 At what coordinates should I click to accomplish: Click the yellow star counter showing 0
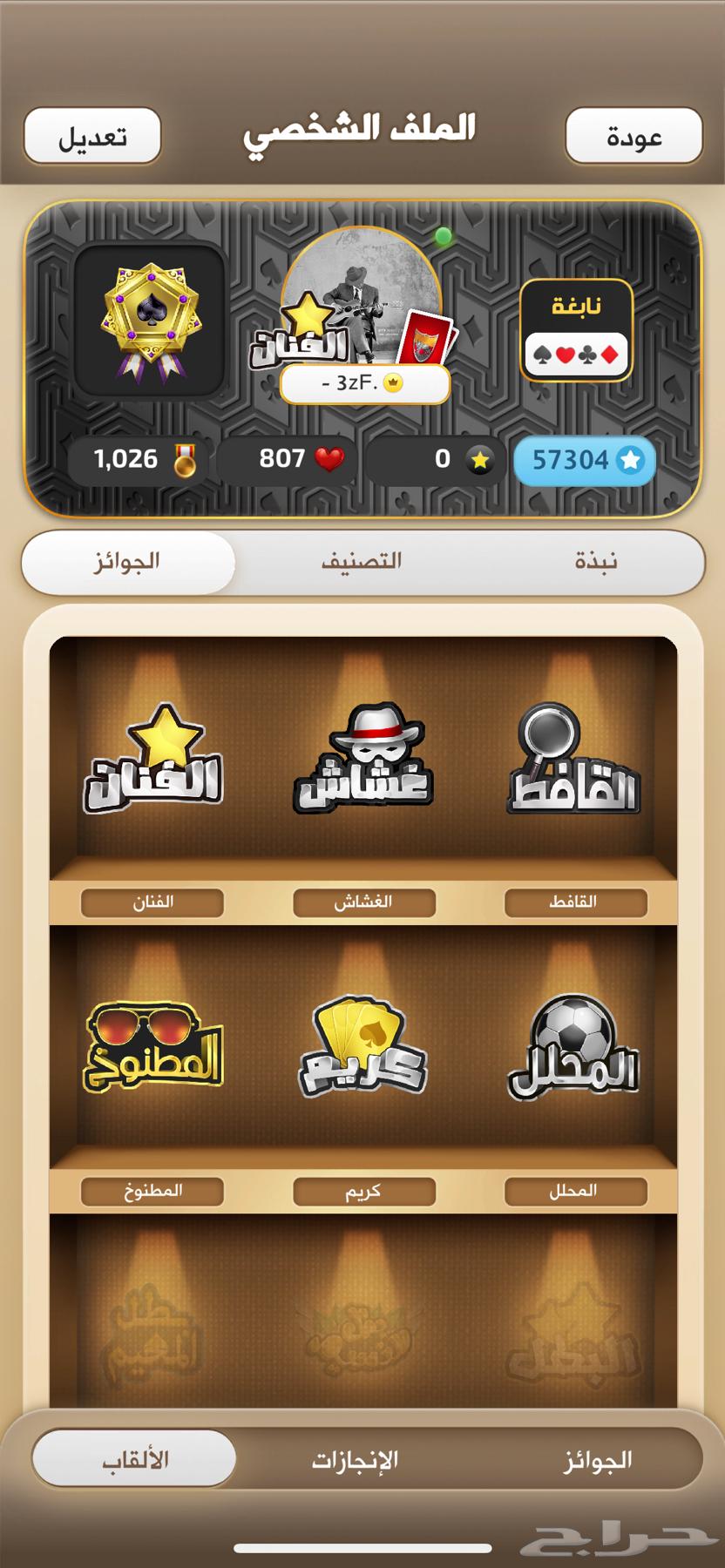[436, 459]
